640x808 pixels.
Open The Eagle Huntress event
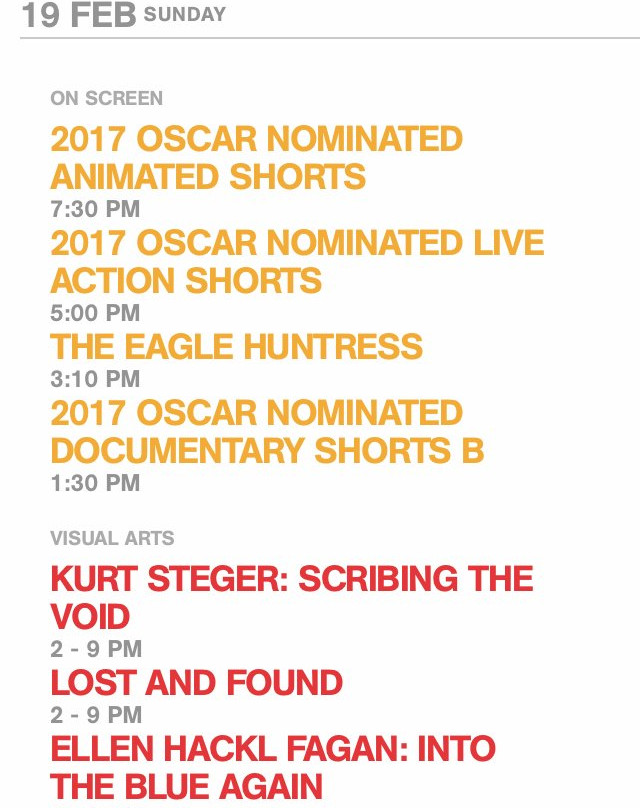pos(237,347)
